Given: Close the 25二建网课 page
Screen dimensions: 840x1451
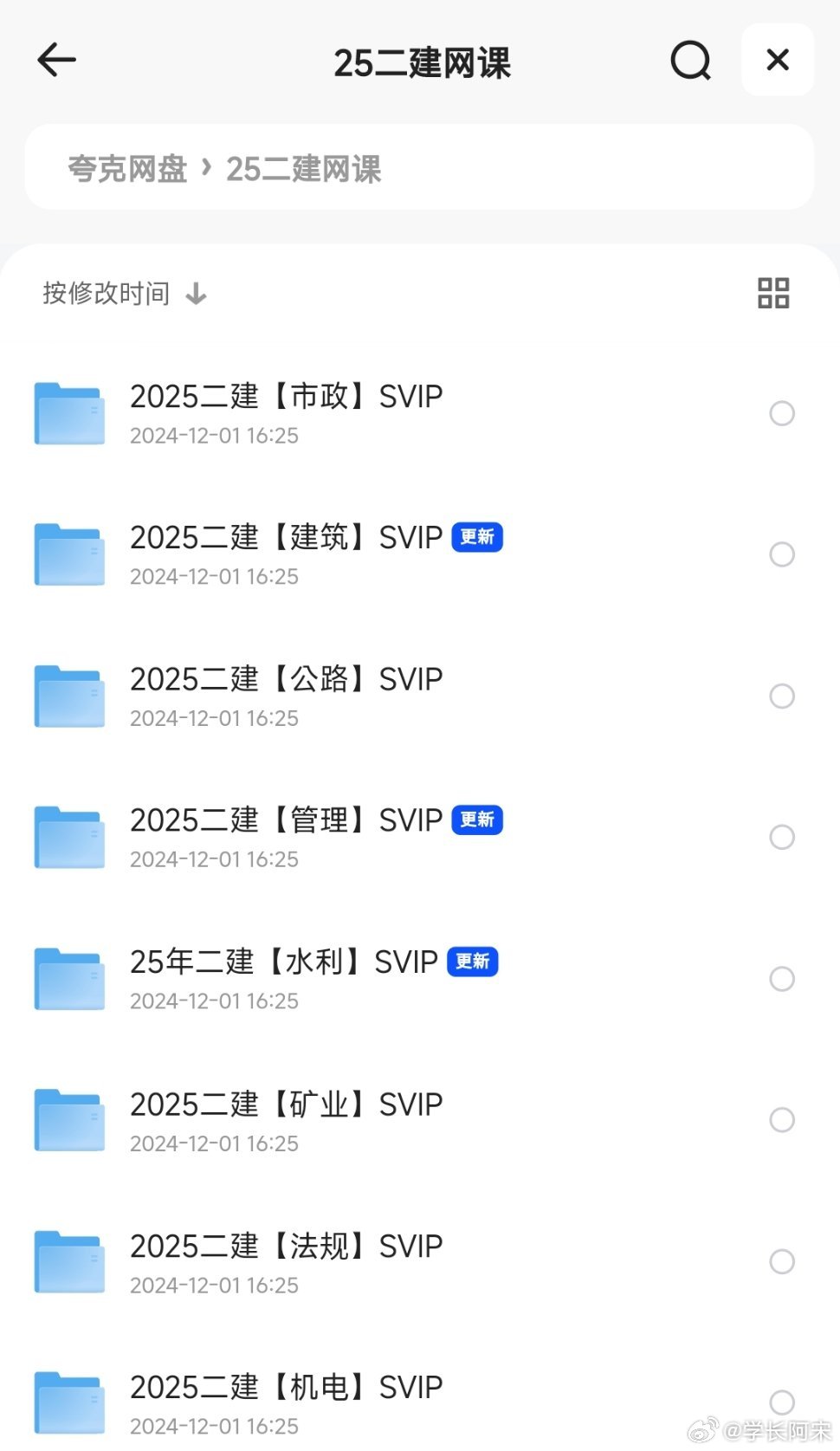Looking at the screenshot, I should tap(778, 60).
